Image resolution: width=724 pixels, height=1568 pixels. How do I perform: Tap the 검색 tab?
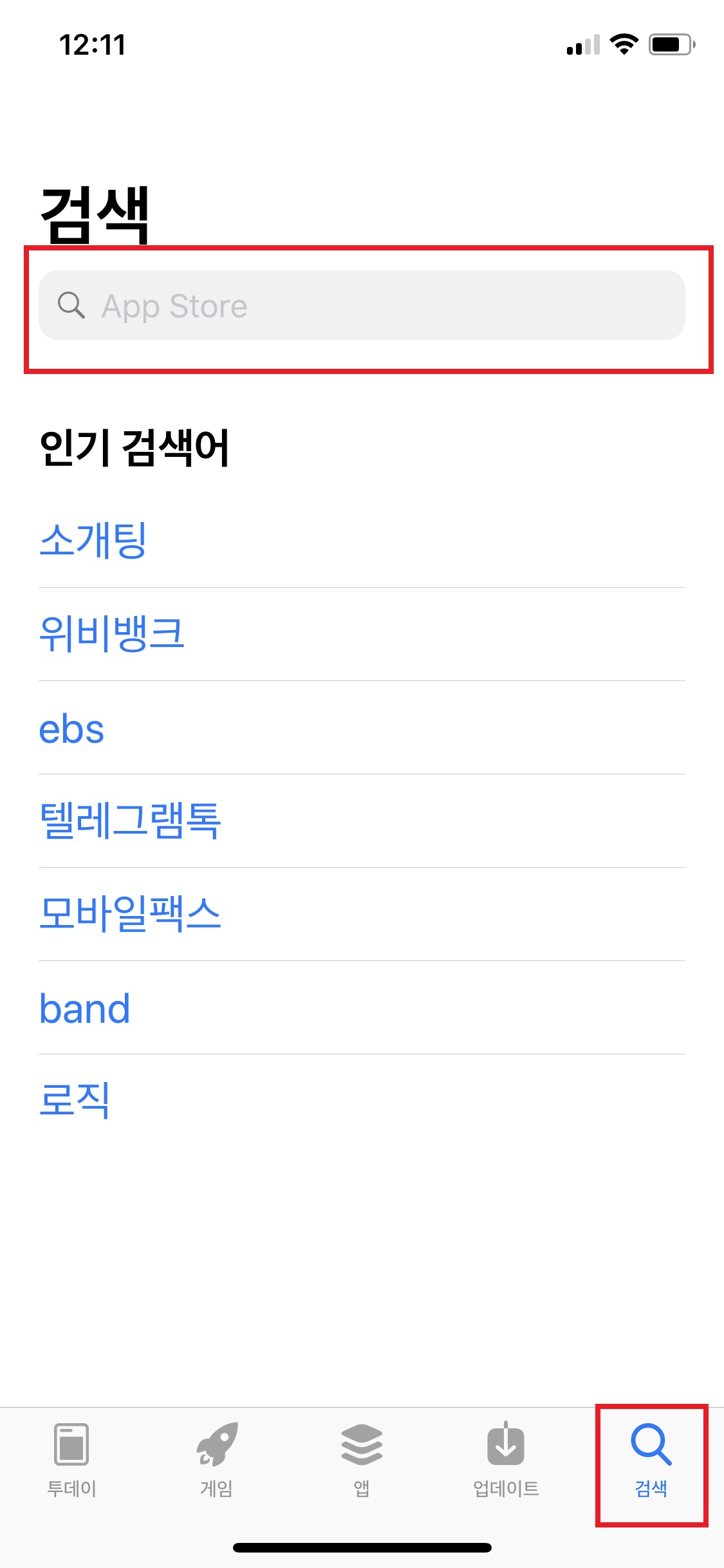click(651, 1460)
